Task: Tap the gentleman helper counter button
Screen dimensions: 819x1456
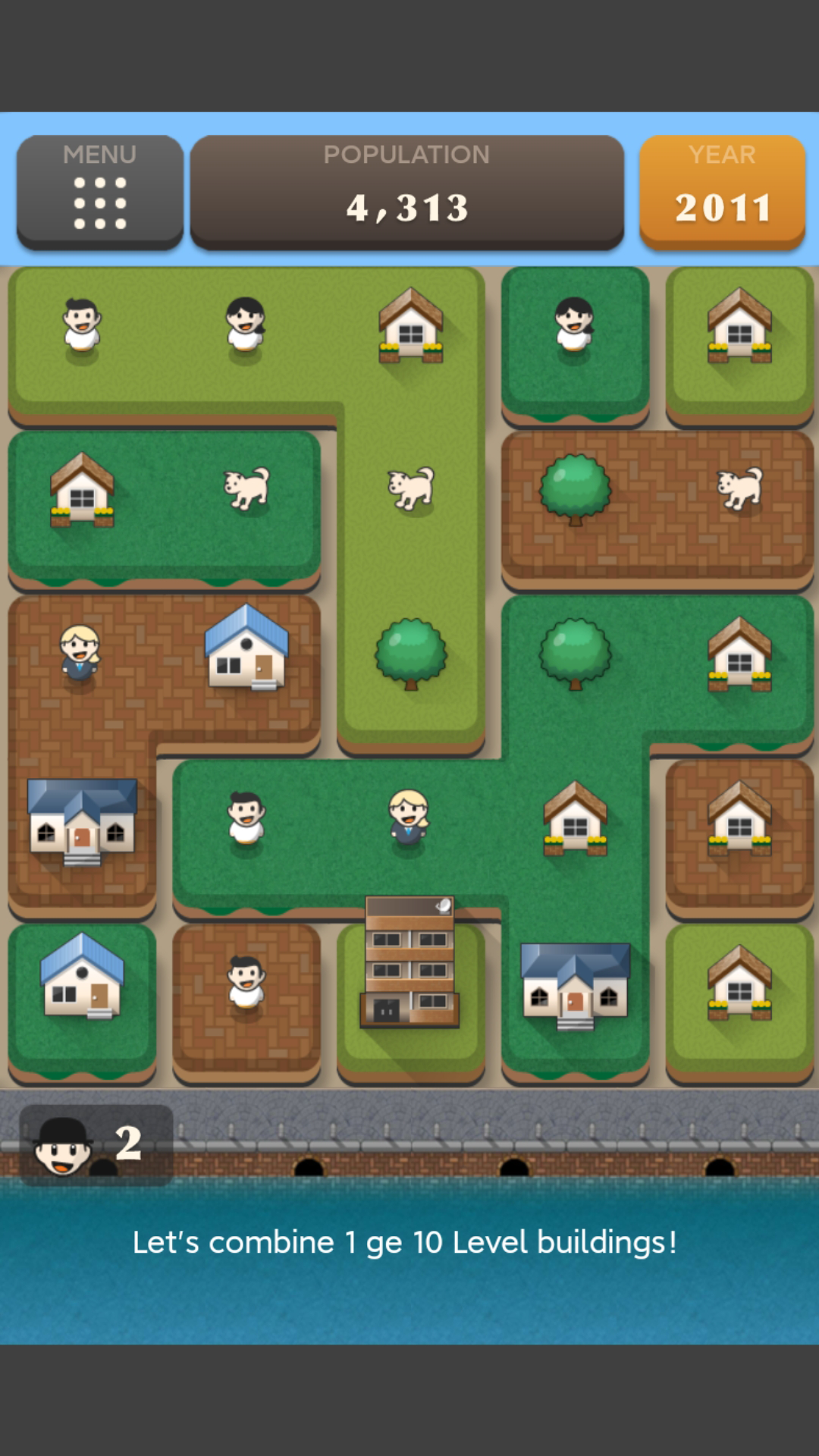Action: click(x=96, y=1145)
